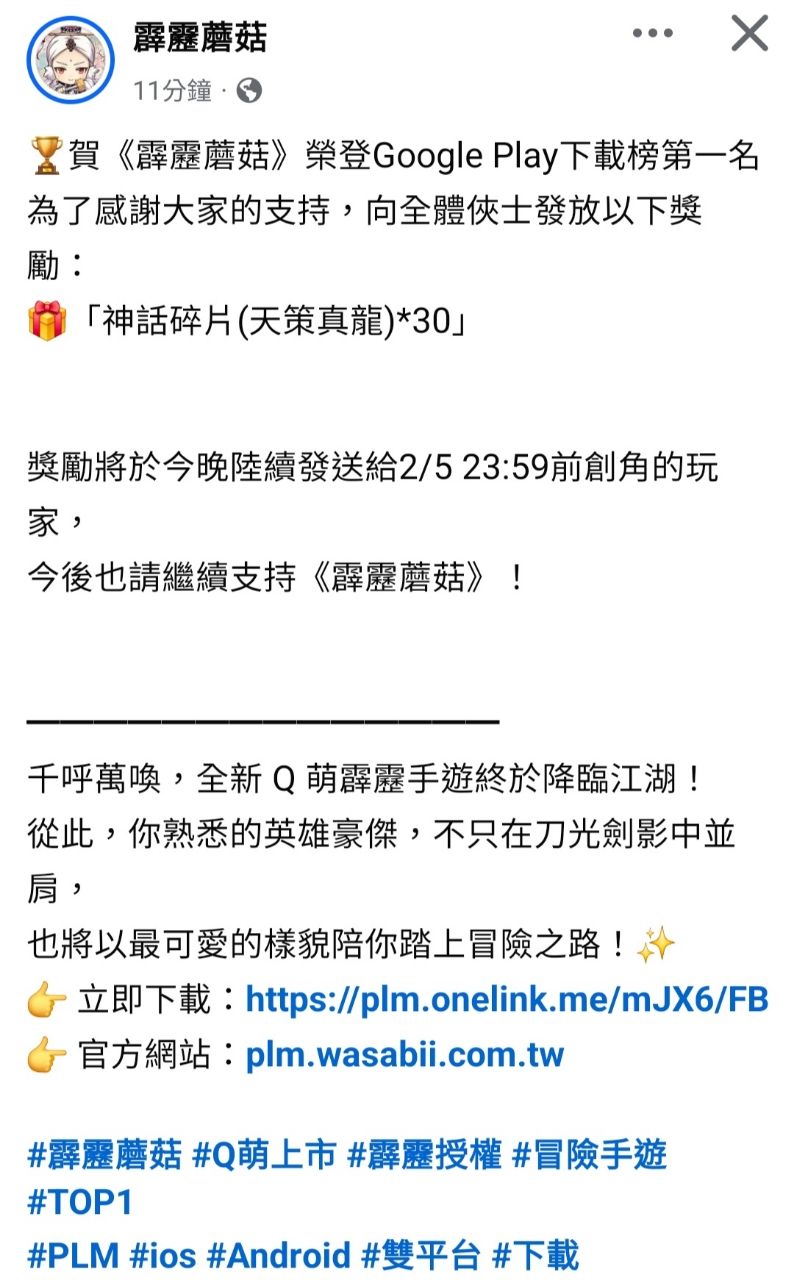Open the post's three-dot options menu
This screenshot has width=794, height=1280.
tap(653, 34)
